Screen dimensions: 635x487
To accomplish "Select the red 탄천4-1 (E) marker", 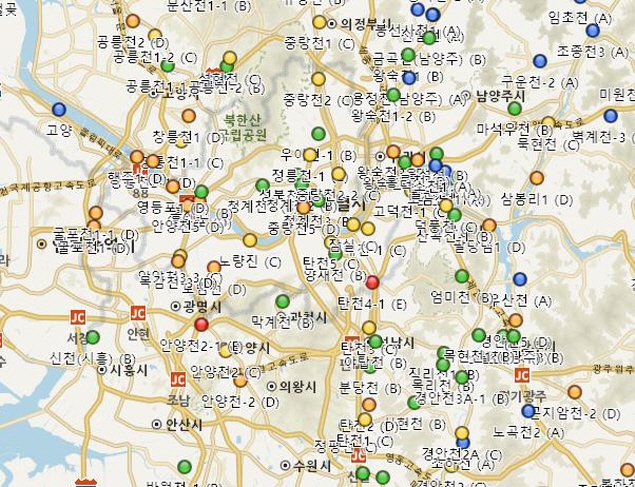I will (x=372, y=283).
